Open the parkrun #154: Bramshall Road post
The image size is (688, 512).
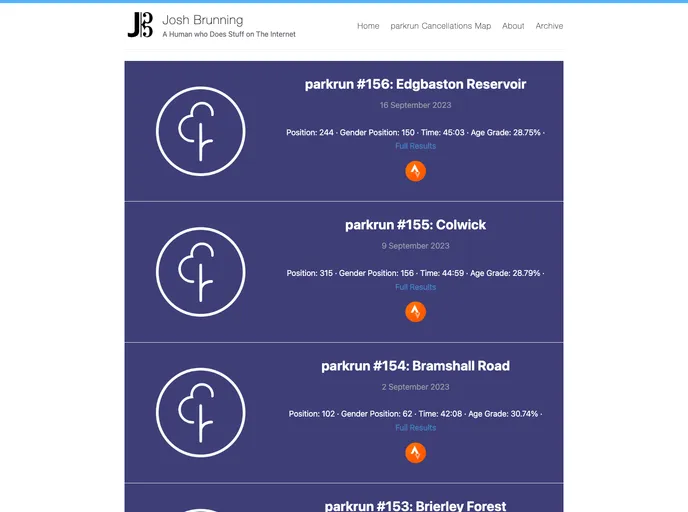pos(415,366)
